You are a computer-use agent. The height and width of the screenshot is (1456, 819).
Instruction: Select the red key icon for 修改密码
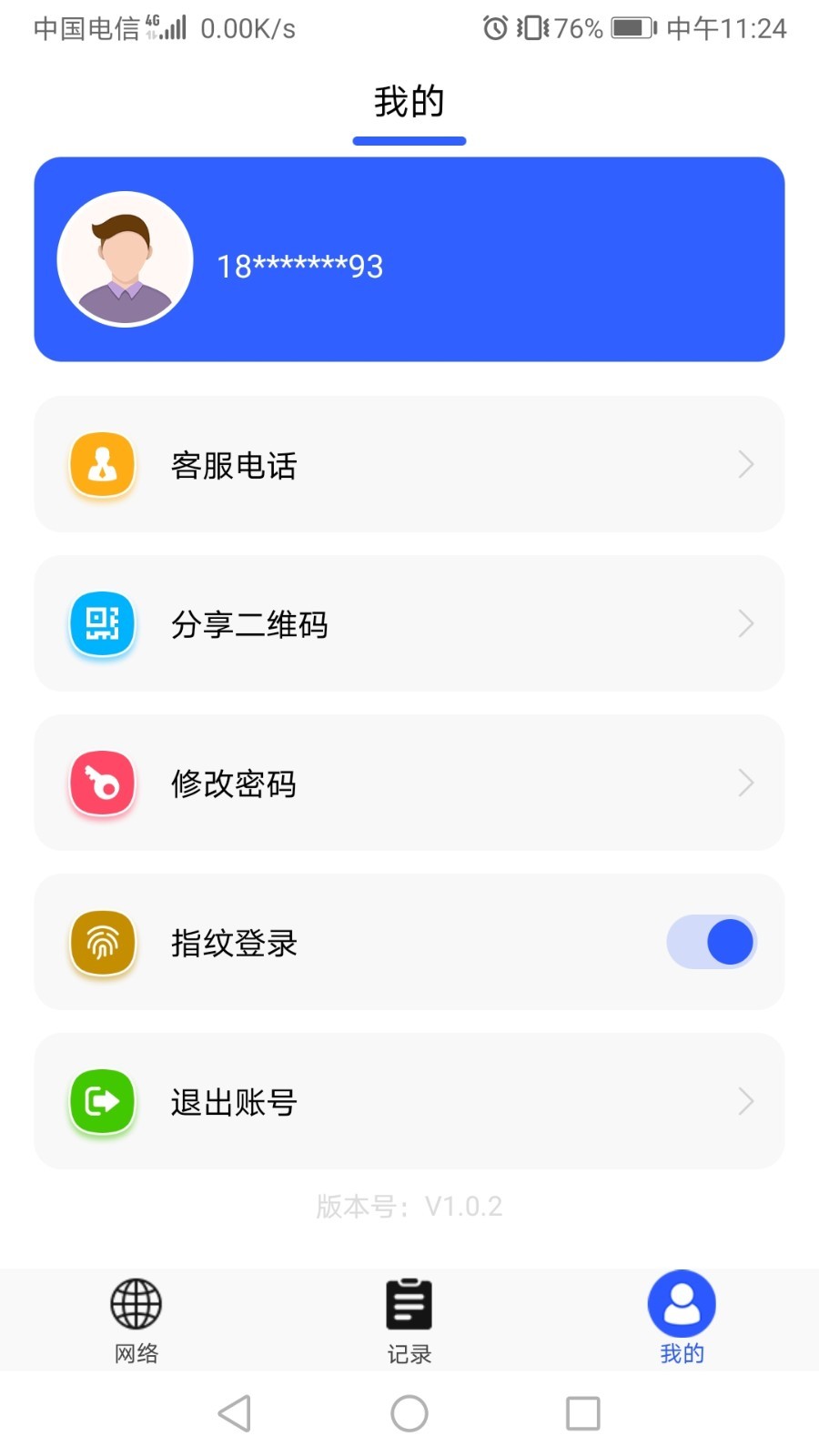pos(102,784)
